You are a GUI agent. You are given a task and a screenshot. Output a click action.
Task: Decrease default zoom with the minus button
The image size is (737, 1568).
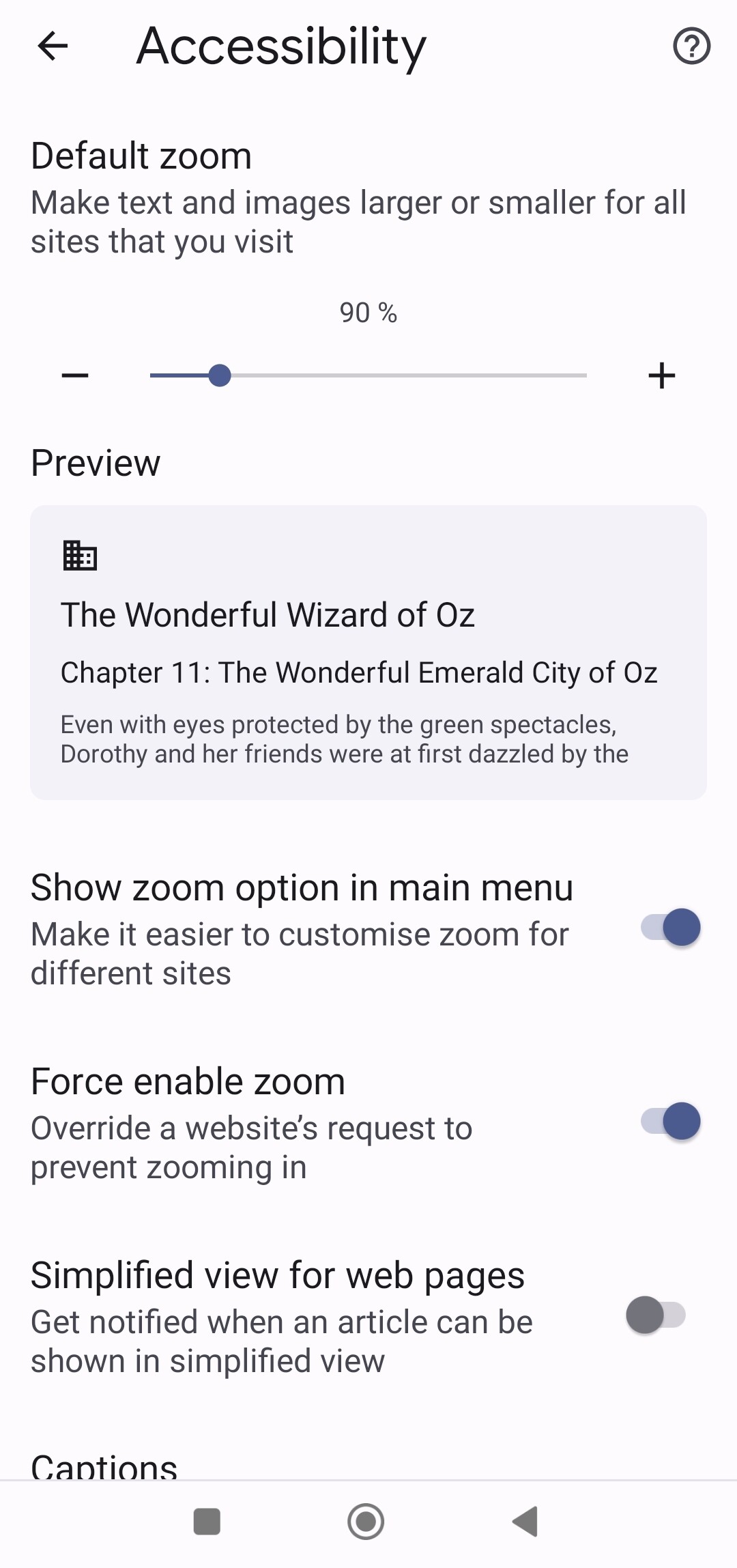pos(75,375)
